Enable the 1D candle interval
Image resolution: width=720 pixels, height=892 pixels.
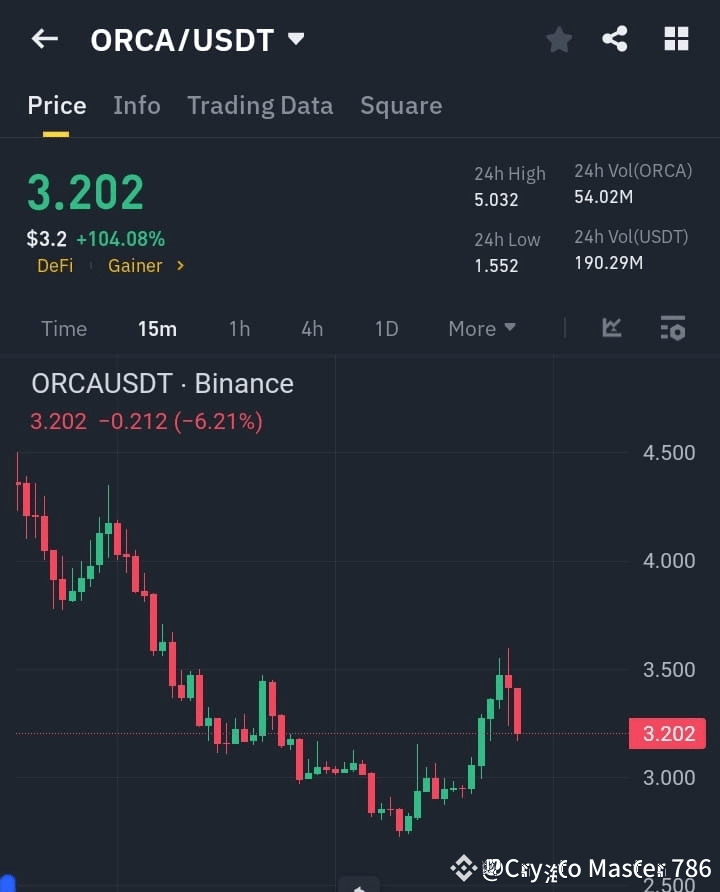(x=386, y=328)
